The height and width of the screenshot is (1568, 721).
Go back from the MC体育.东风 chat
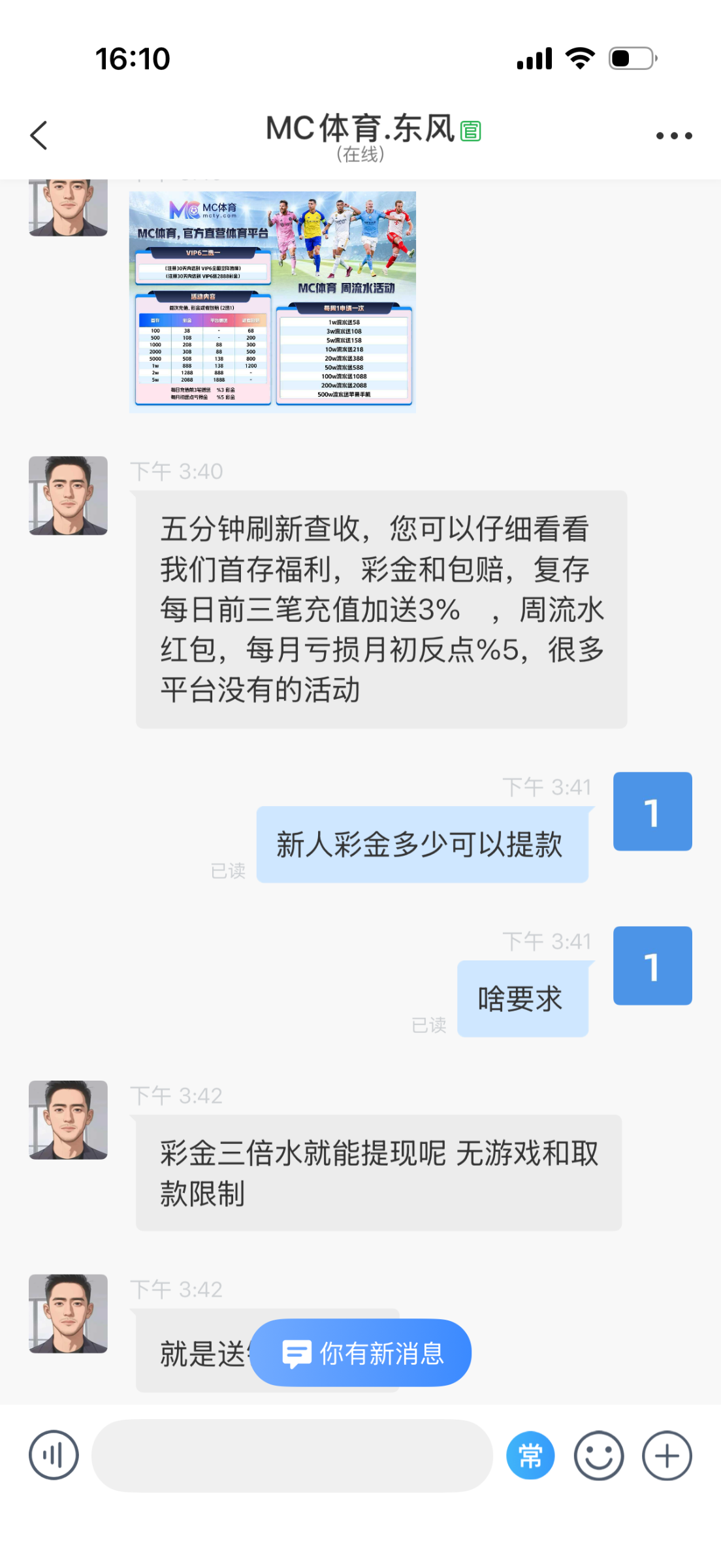(39, 135)
